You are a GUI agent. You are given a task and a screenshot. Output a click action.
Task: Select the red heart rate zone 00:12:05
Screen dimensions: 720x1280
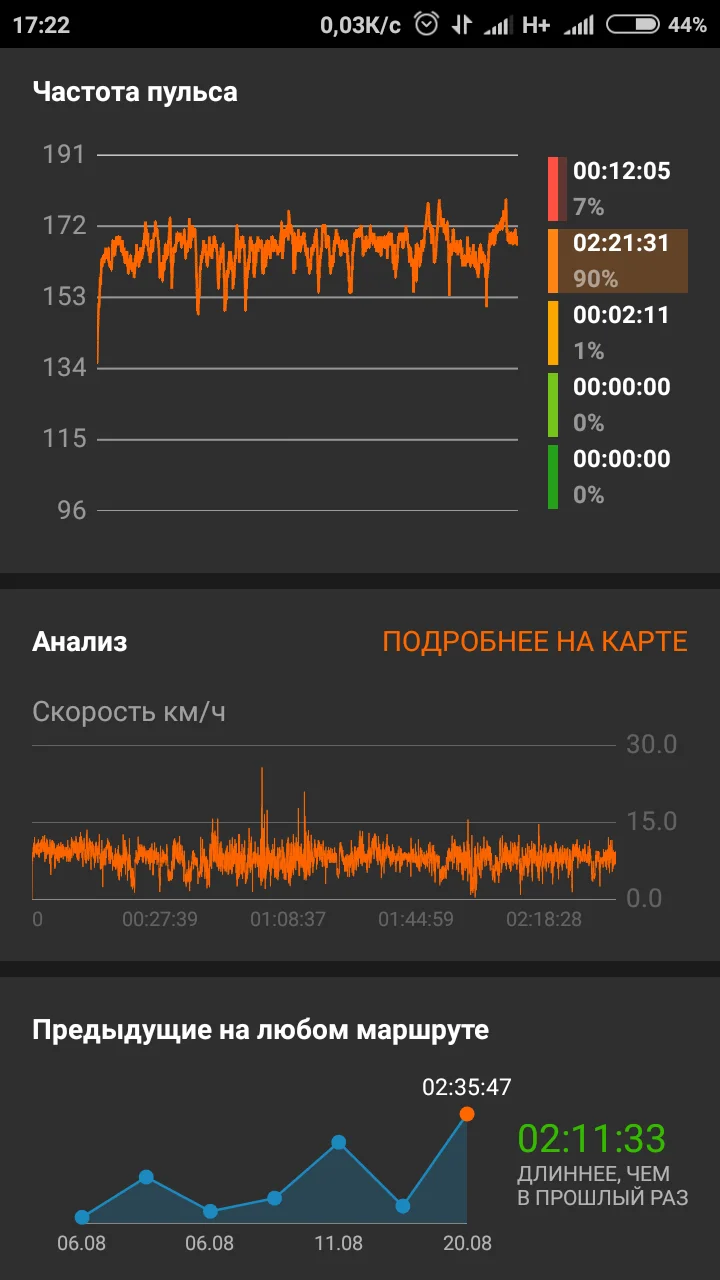pyautogui.click(x=617, y=189)
